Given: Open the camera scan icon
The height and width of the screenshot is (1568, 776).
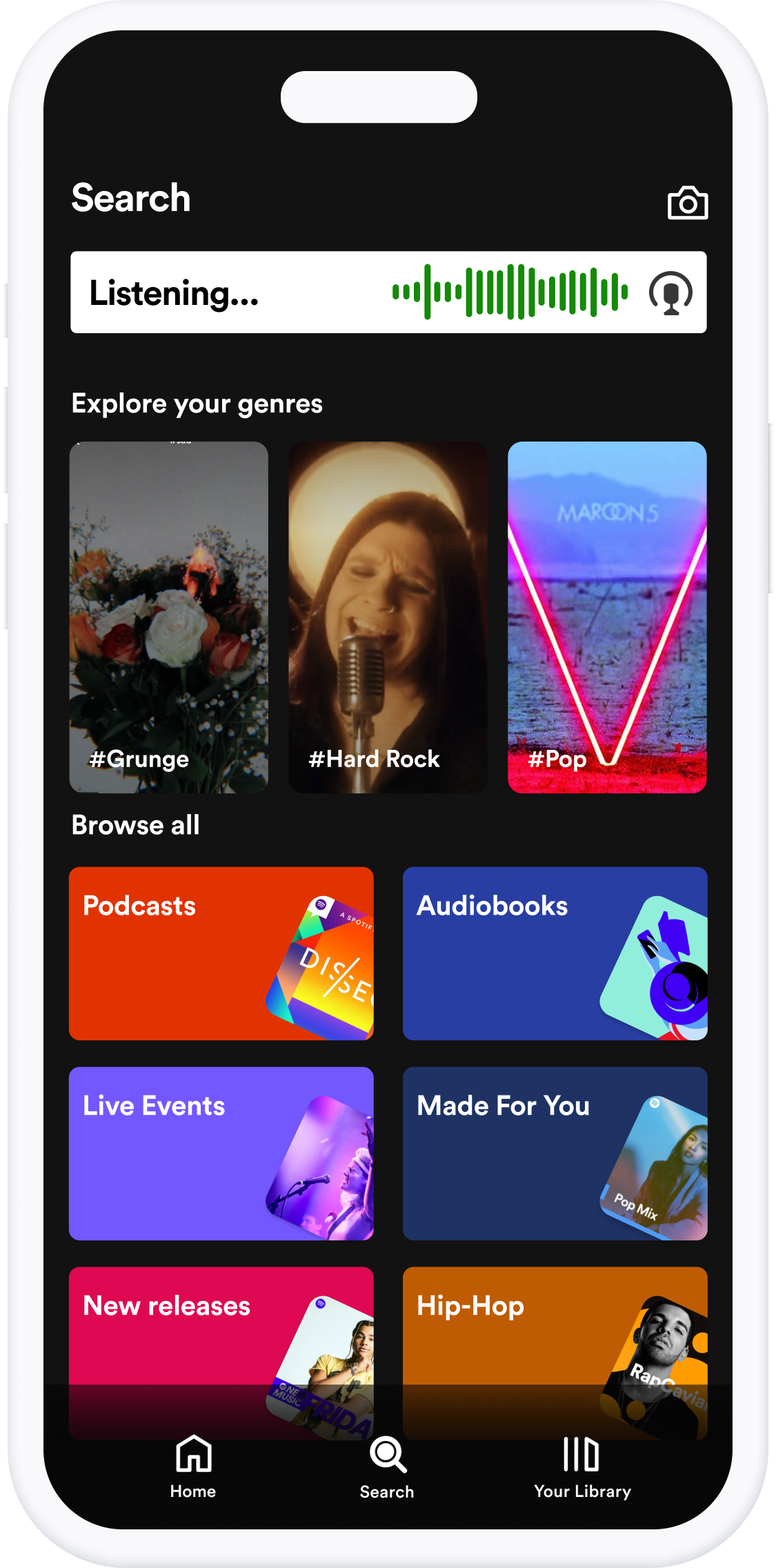Looking at the screenshot, I should pos(687,203).
